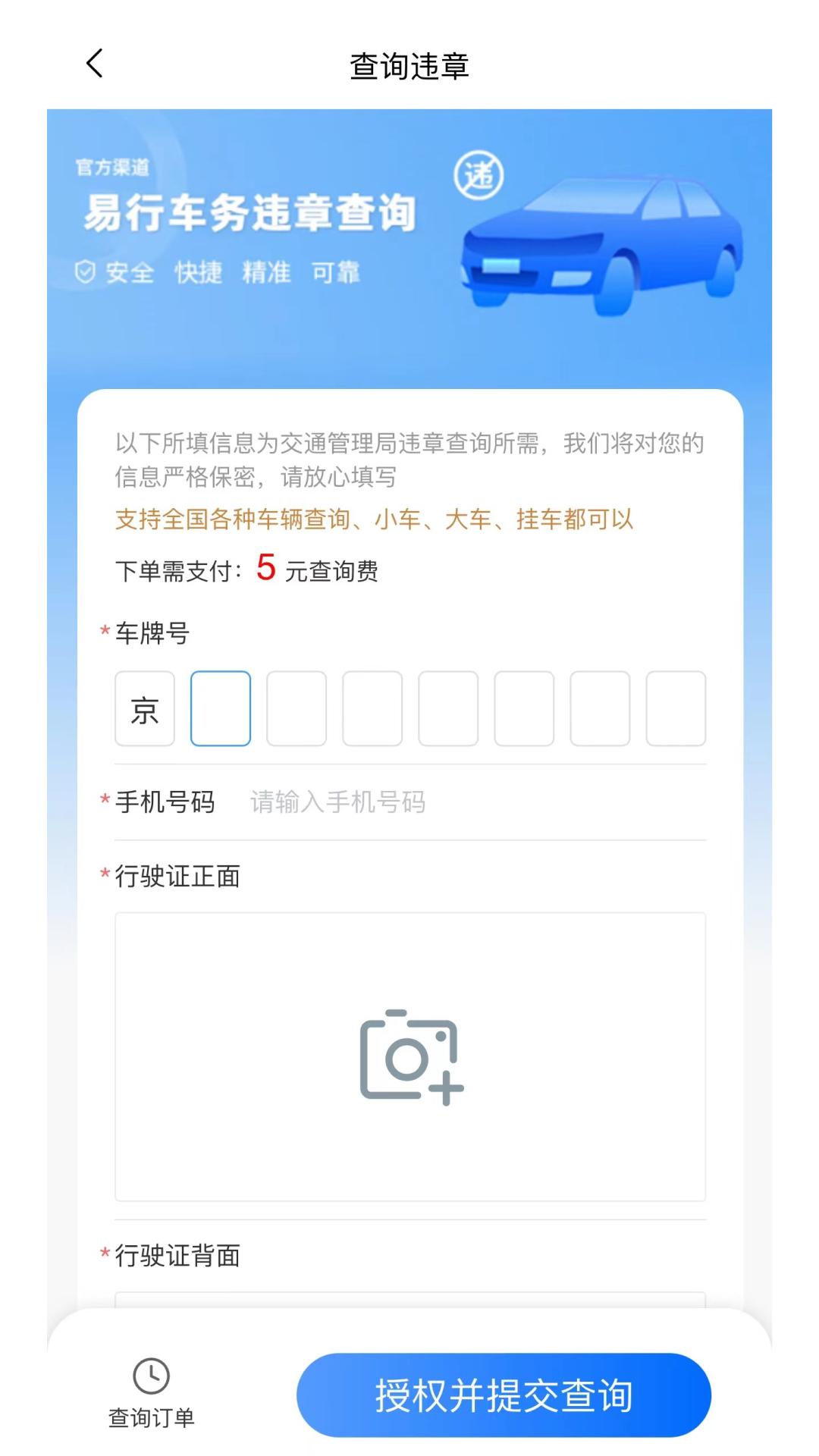Go back from 查询违章 page

95,64
